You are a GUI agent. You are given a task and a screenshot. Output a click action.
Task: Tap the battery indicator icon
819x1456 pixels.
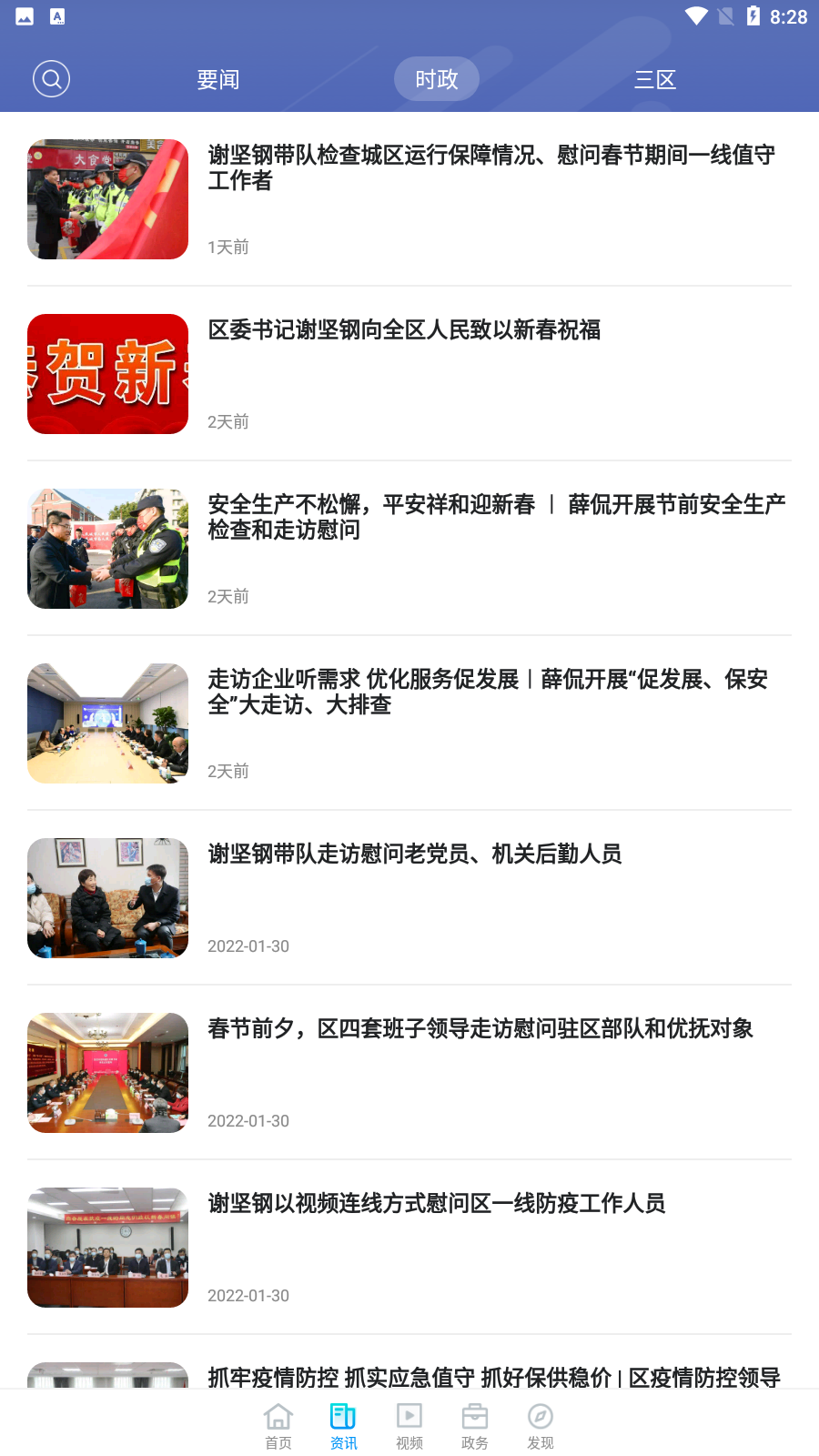click(752, 15)
